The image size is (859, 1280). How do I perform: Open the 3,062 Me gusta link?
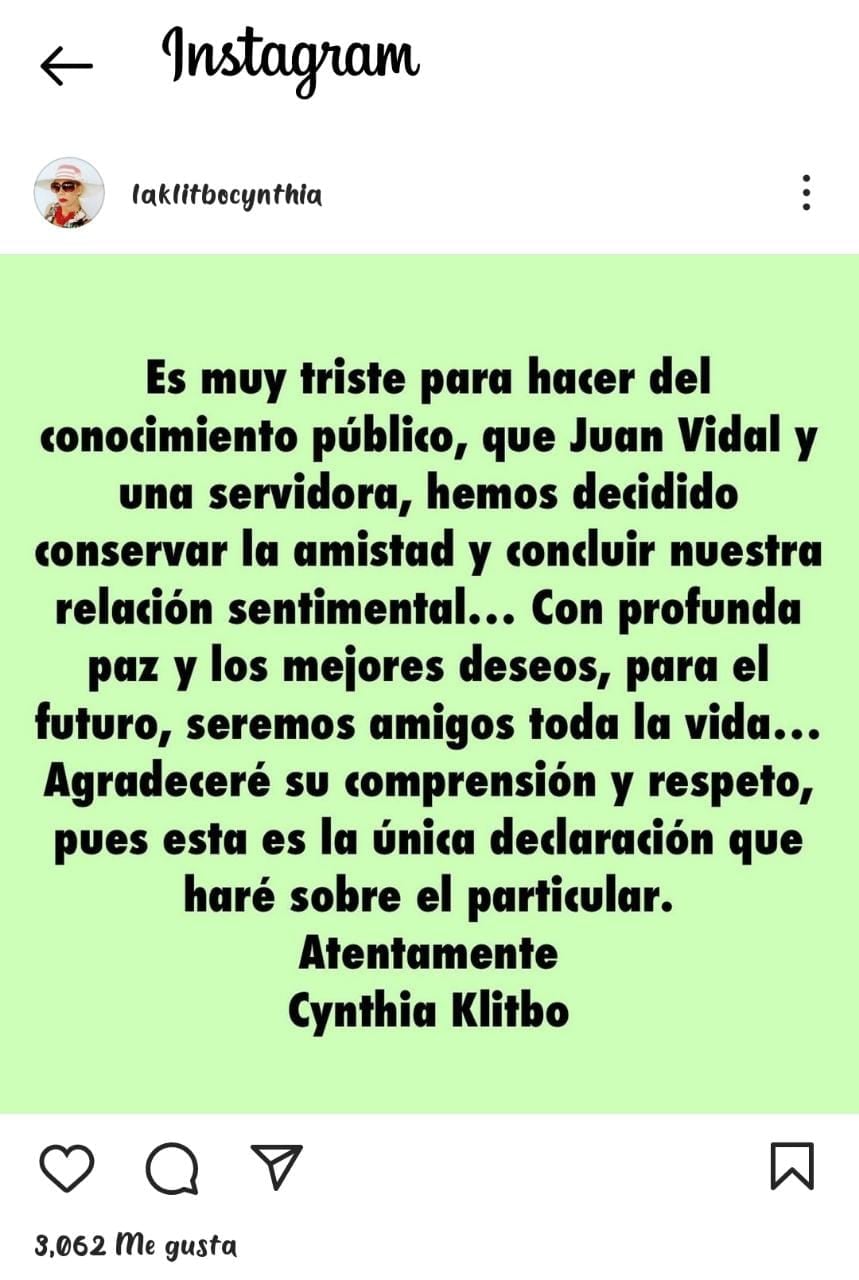point(135,1245)
